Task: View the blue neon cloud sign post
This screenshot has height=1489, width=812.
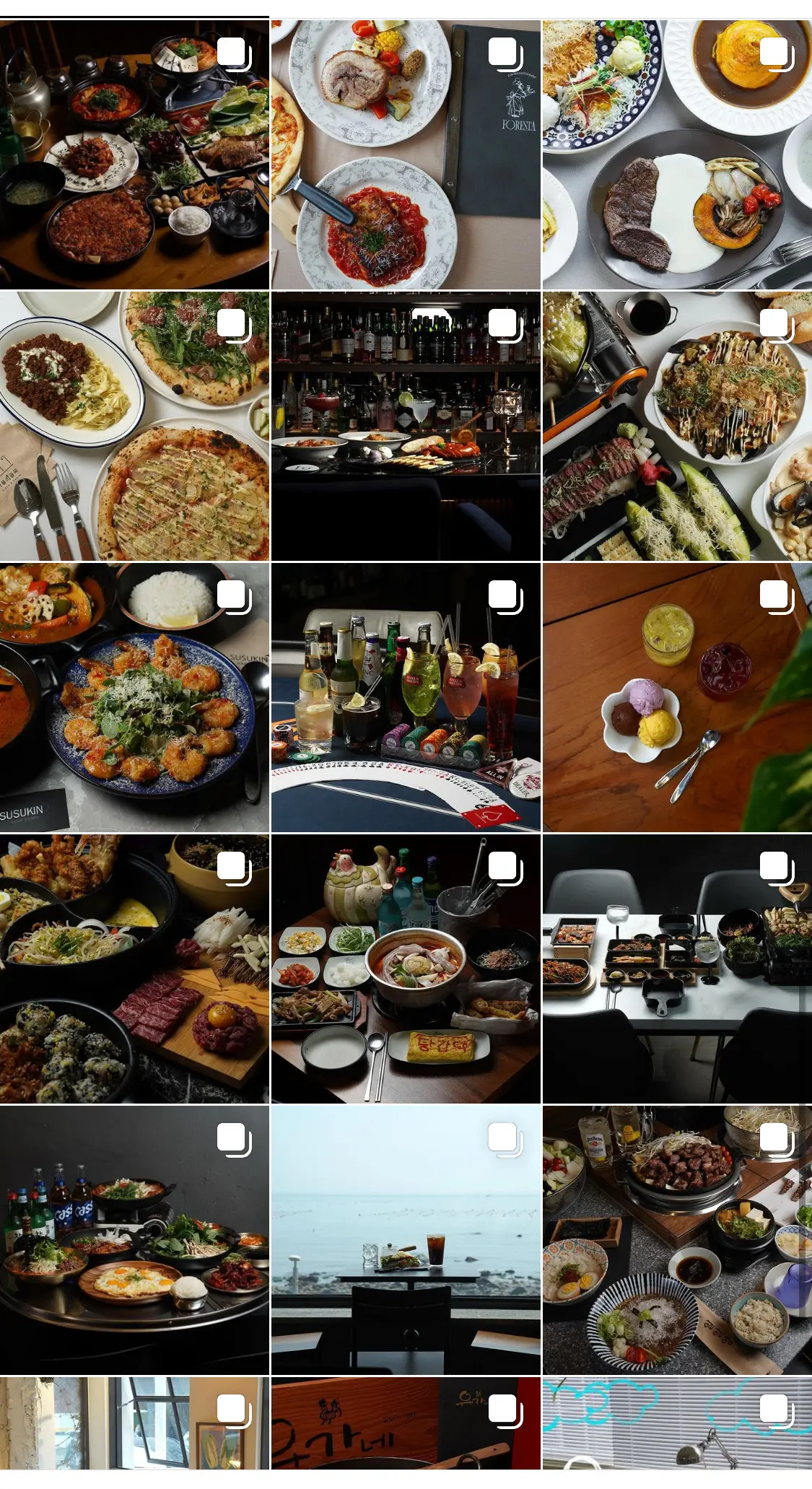Action: 677,1423
